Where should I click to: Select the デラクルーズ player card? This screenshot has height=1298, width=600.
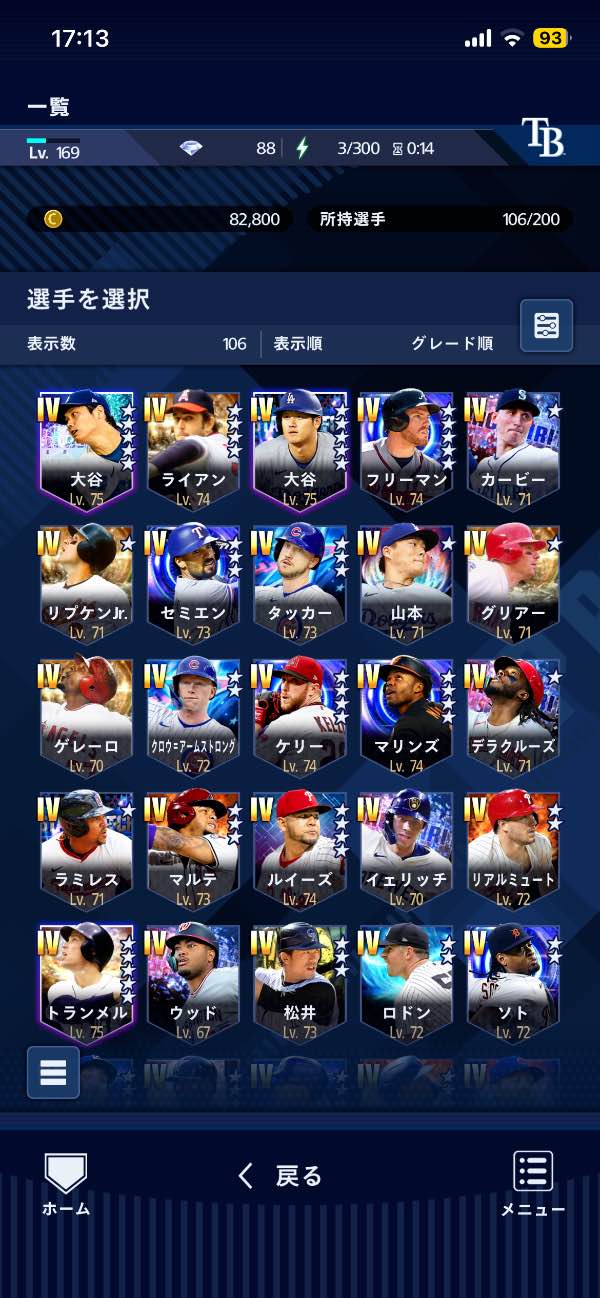[x=513, y=716]
